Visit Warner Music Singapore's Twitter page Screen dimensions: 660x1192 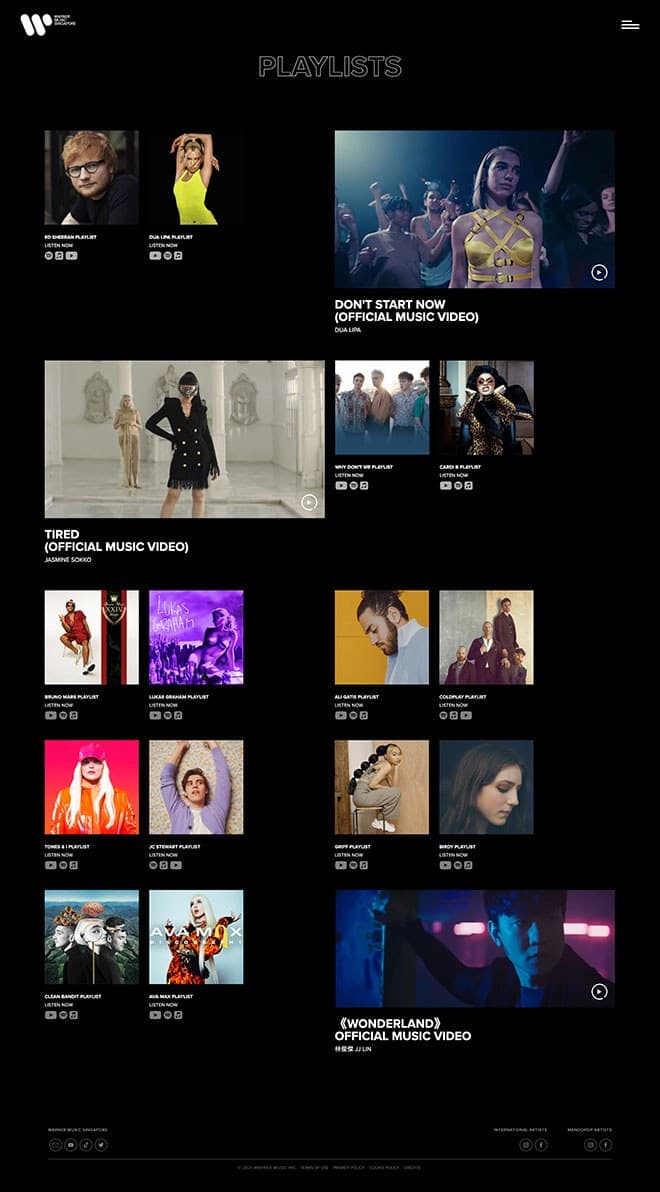[x=101, y=1145]
